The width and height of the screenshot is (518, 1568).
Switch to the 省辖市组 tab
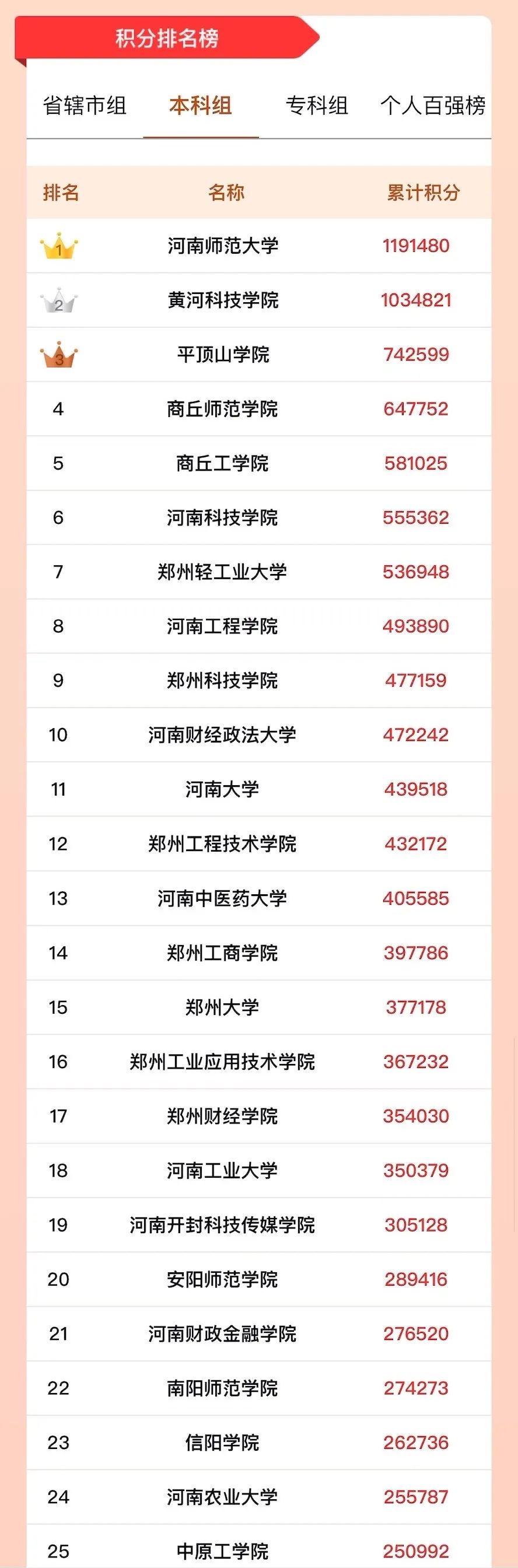(85, 106)
